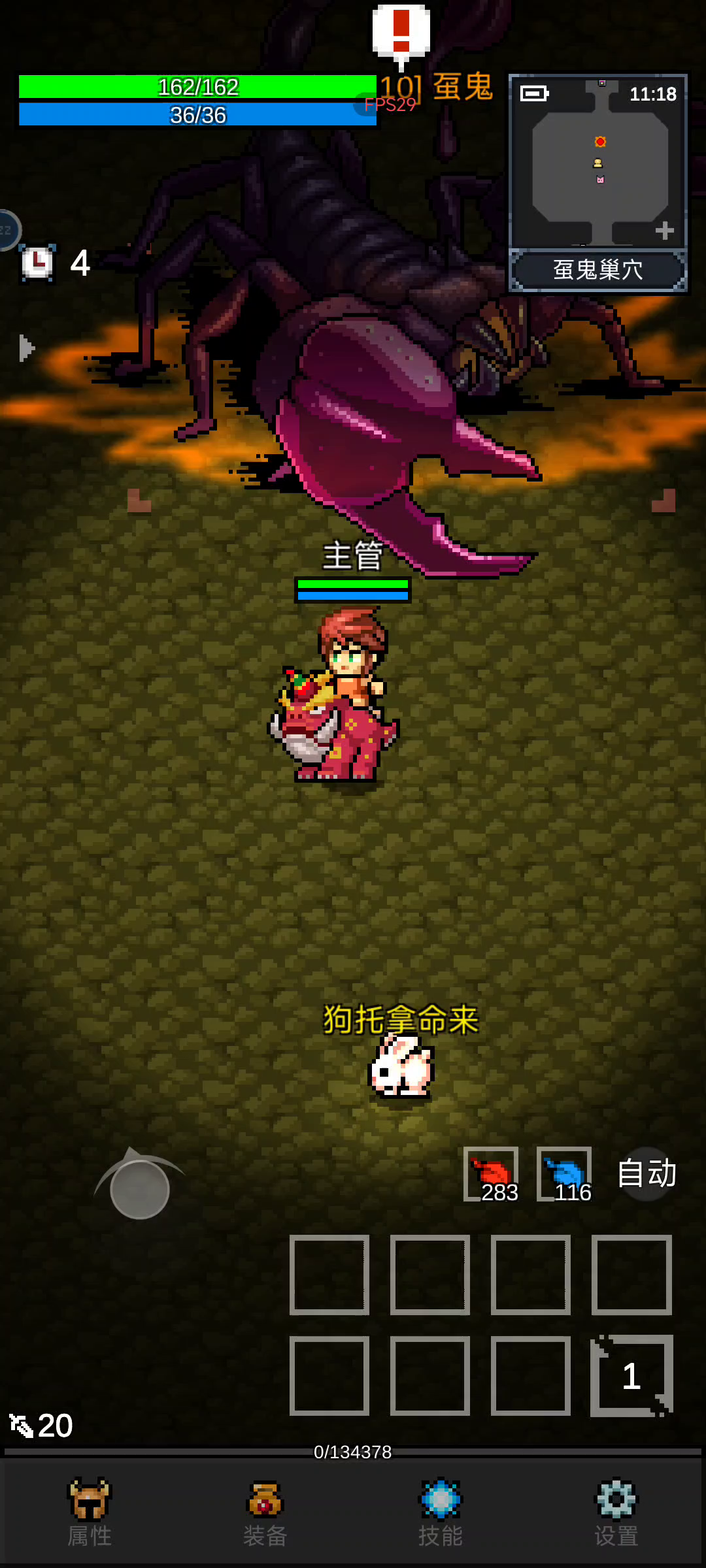Toggle the 自动 auto-battle button
This screenshot has height=1568, width=706.
click(647, 1173)
